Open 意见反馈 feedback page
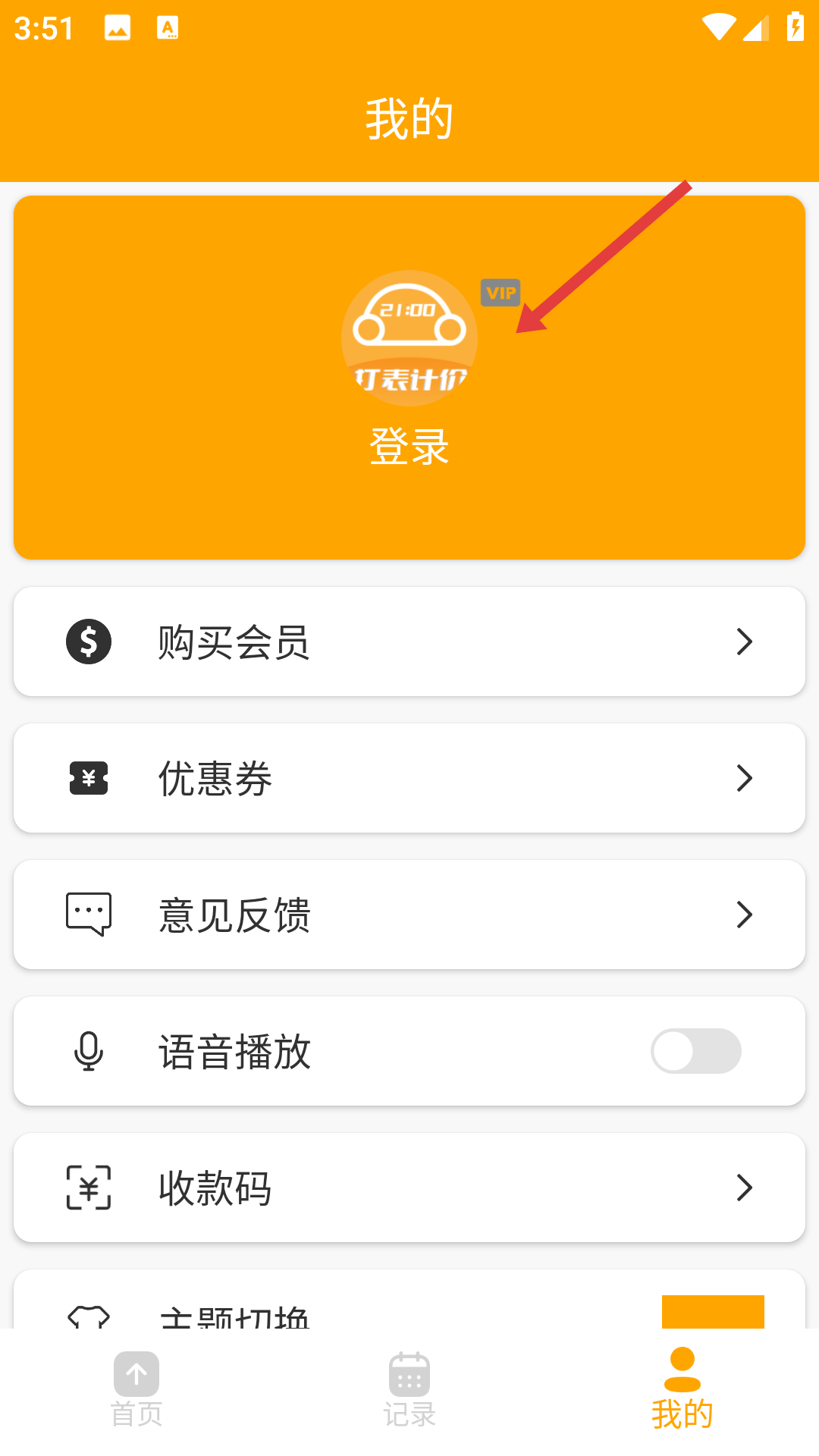The width and height of the screenshot is (819, 1456). tap(409, 915)
